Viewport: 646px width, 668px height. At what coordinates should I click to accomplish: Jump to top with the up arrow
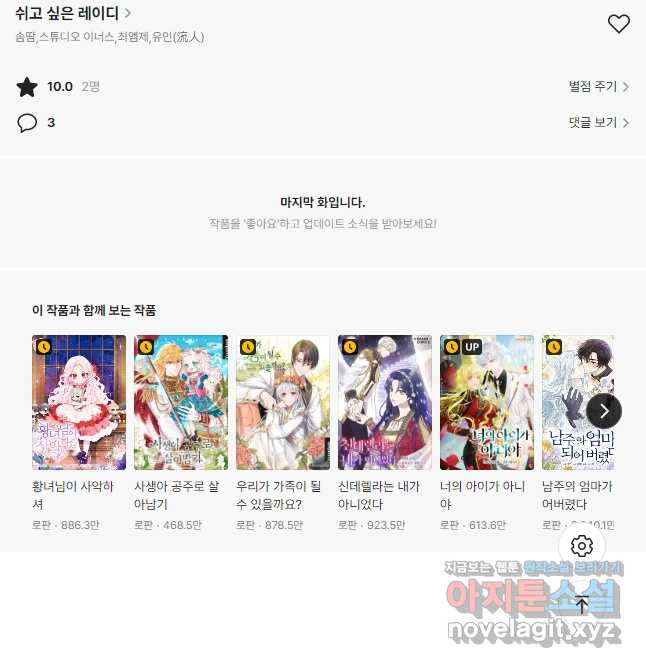582,603
